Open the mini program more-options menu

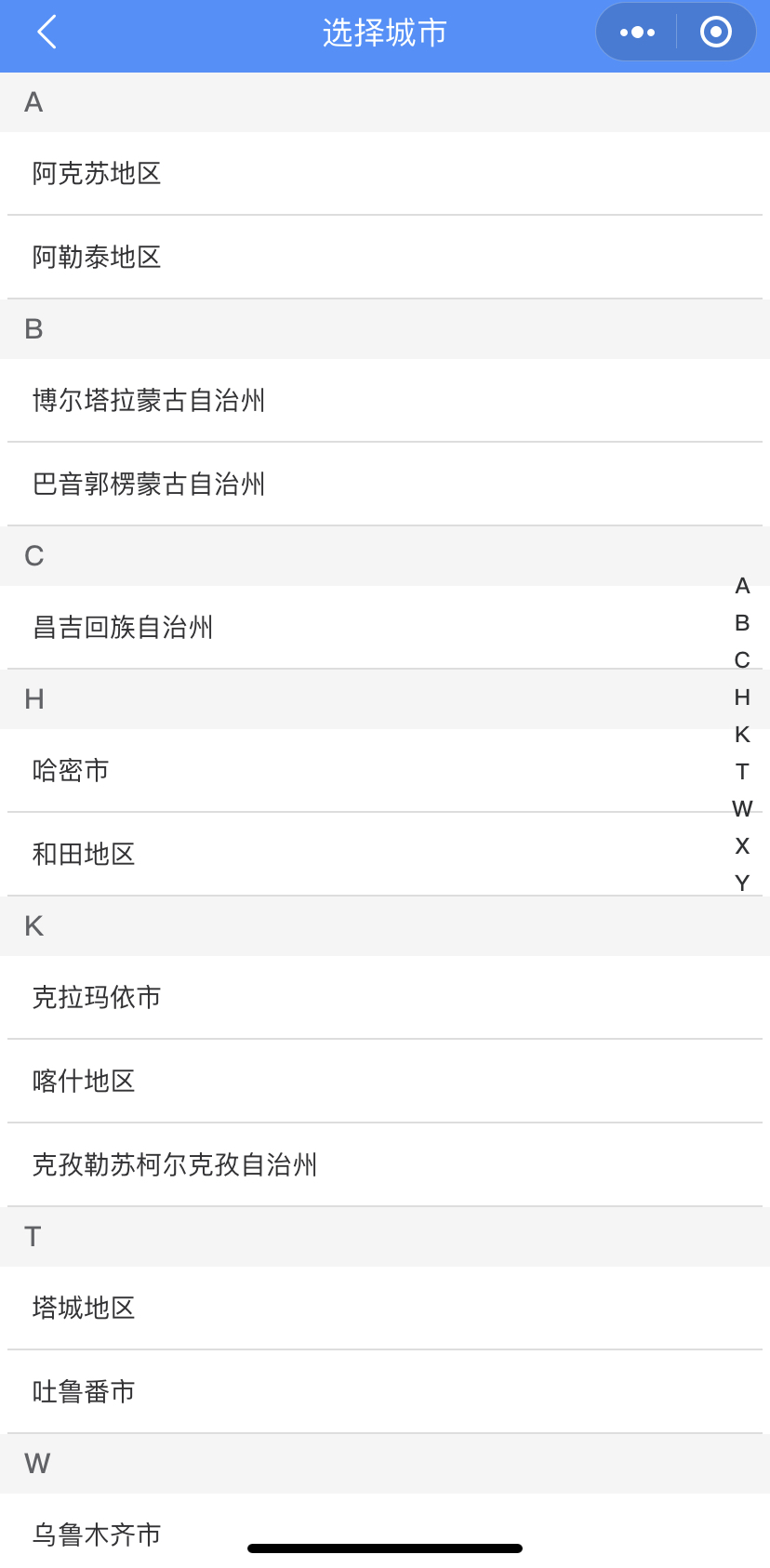(637, 33)
